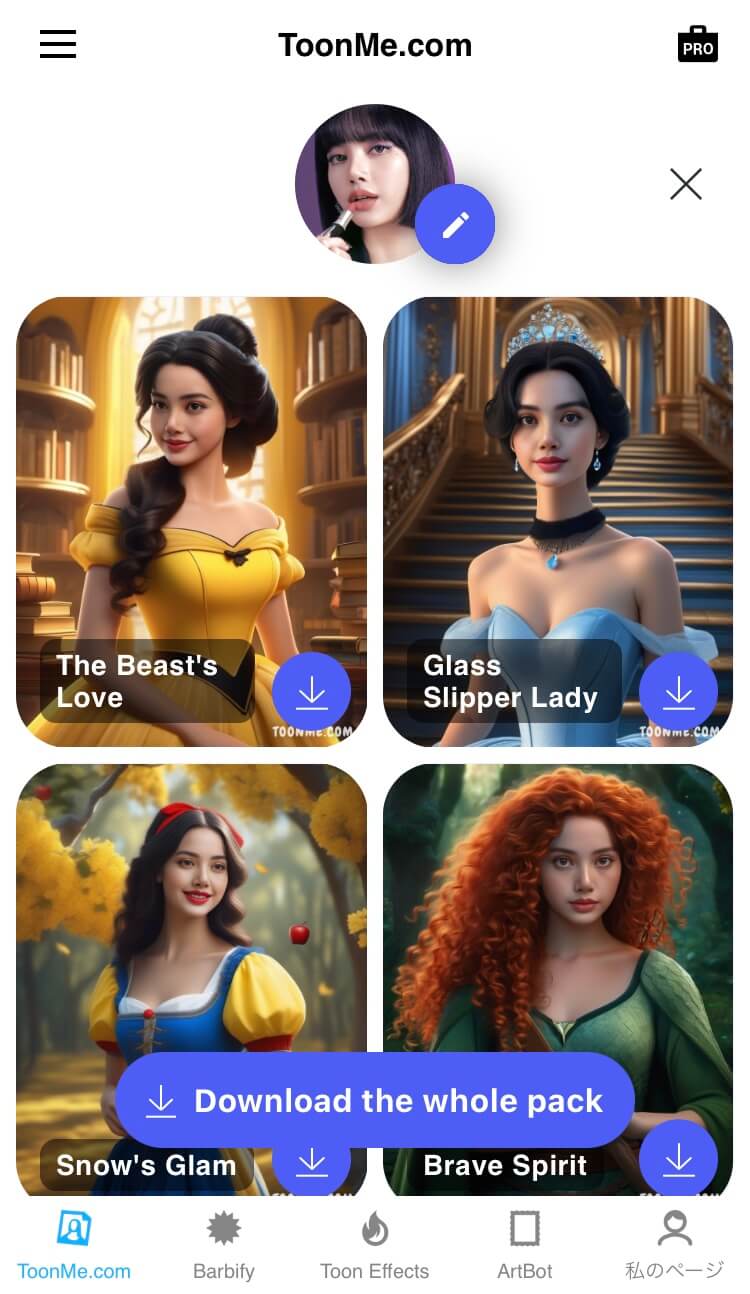Open the hamburger menu
Viewport: 750px width, 1294px height.
58,45
